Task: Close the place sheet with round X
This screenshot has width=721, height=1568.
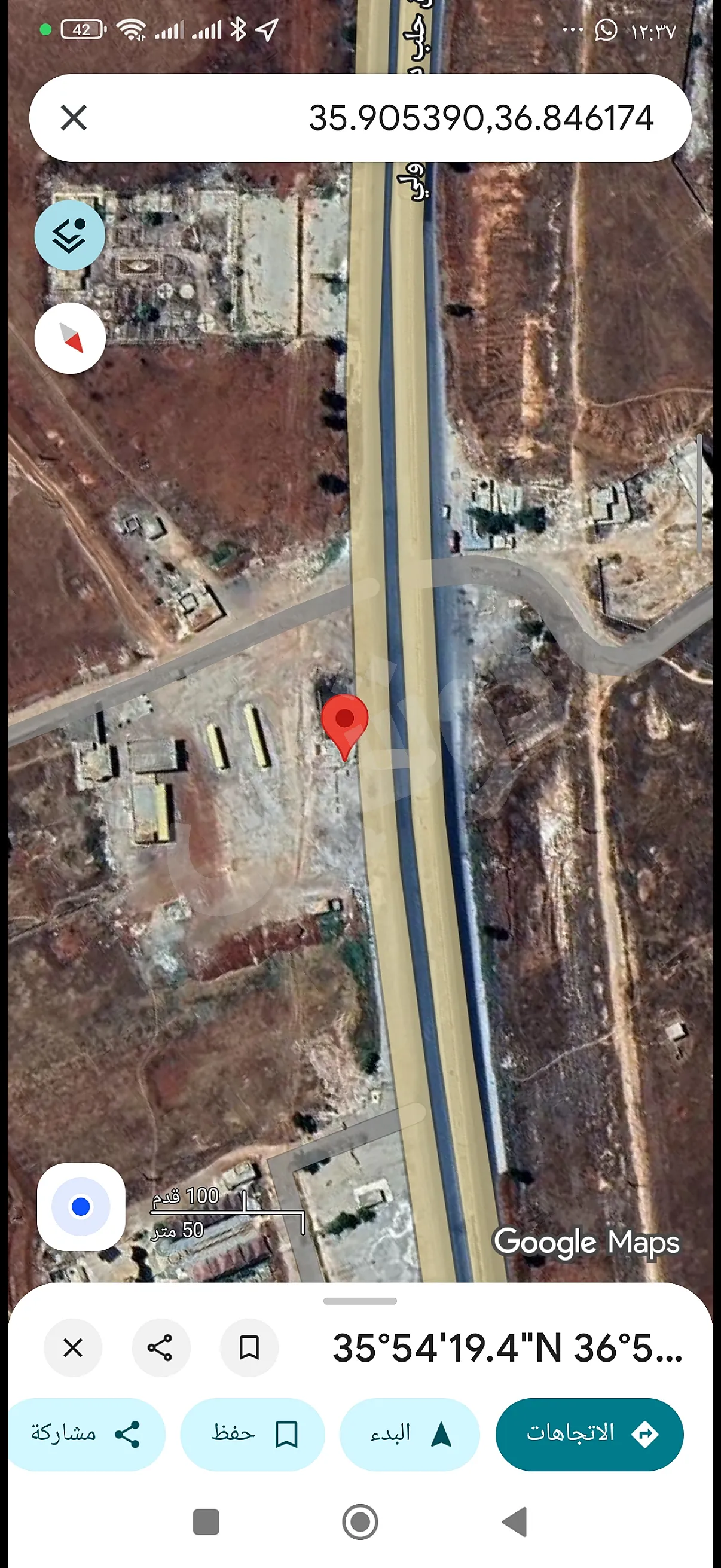Action: point(73,1348)
